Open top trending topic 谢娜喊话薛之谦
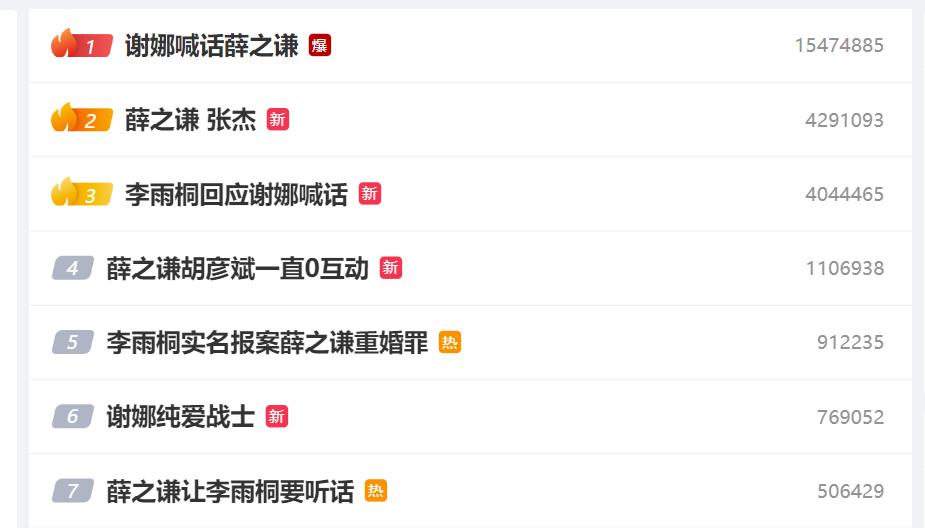The image size is (925, 528). [211, 46]
